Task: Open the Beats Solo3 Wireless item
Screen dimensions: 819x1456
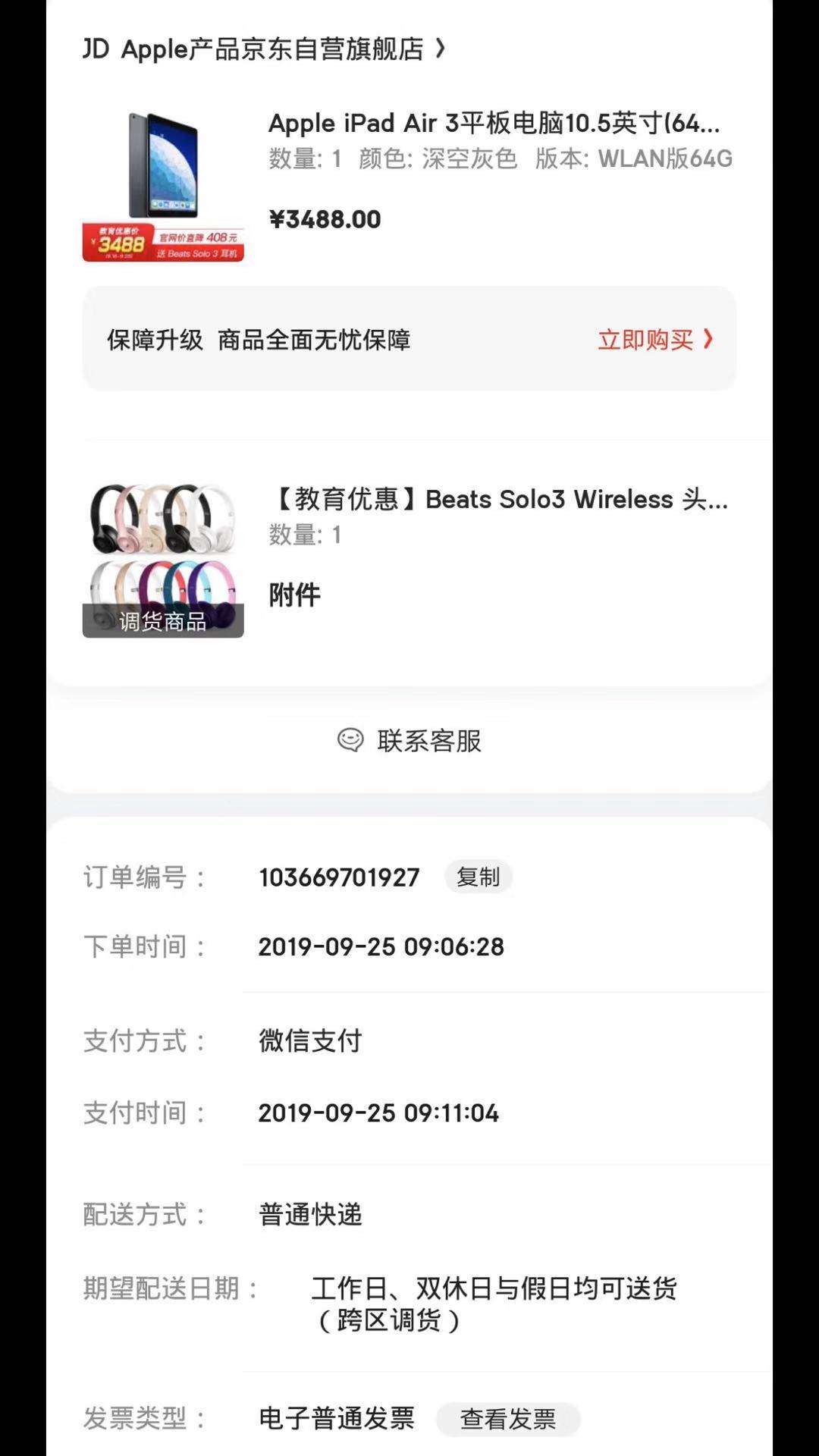Action: (499, 500)
